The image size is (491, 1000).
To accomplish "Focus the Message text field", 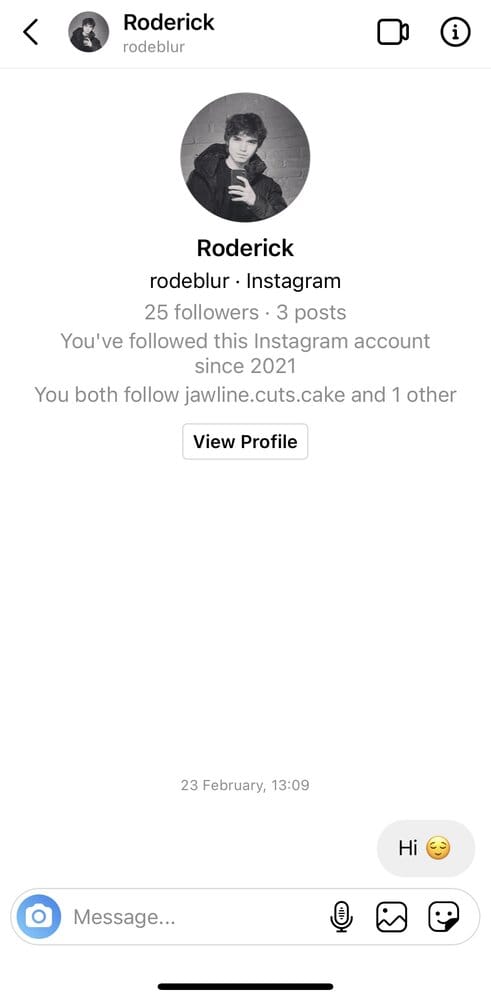I will coord(191,916).
